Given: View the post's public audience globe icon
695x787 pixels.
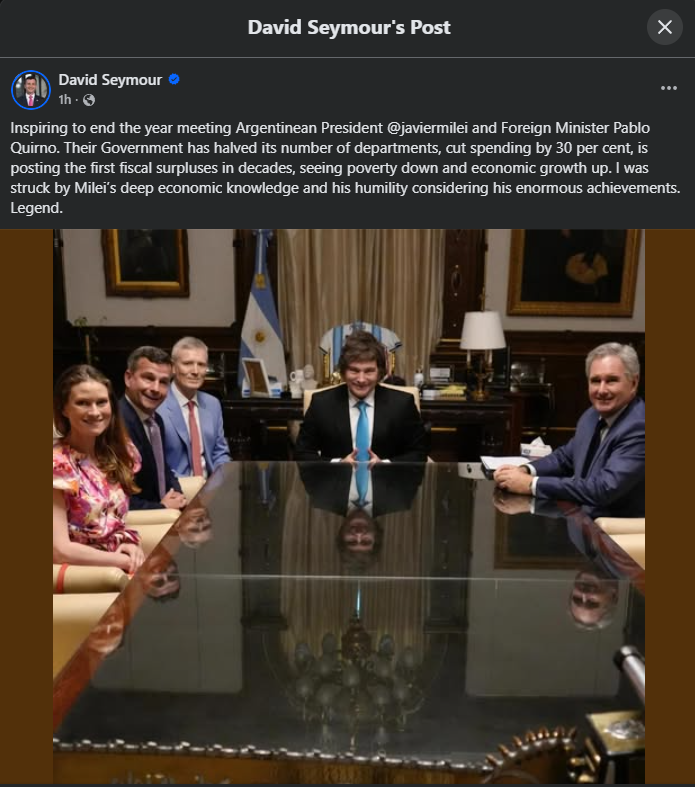Looking at the screenshot, I should pos(89,100).
